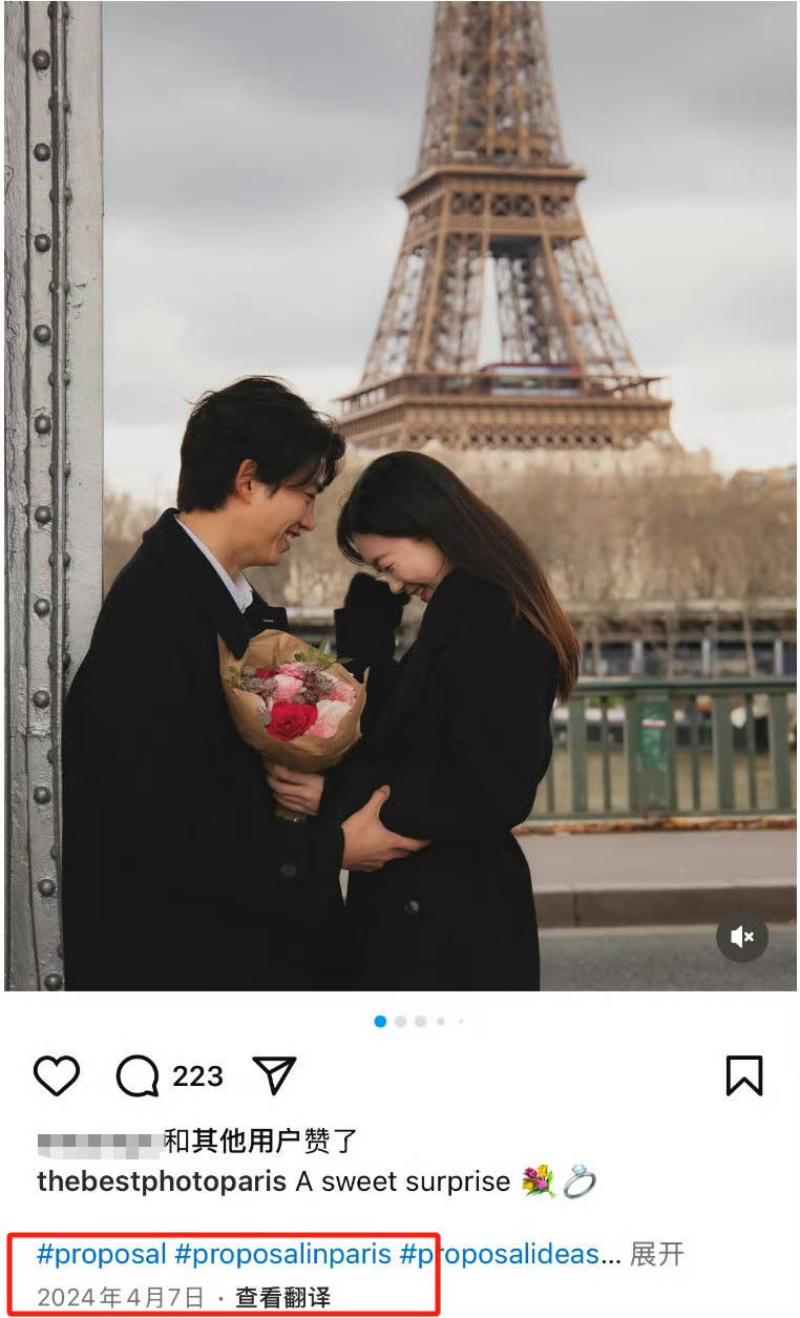Open the #proposalinparis hashtag

pyautogui.click(x=283, y=1254)
